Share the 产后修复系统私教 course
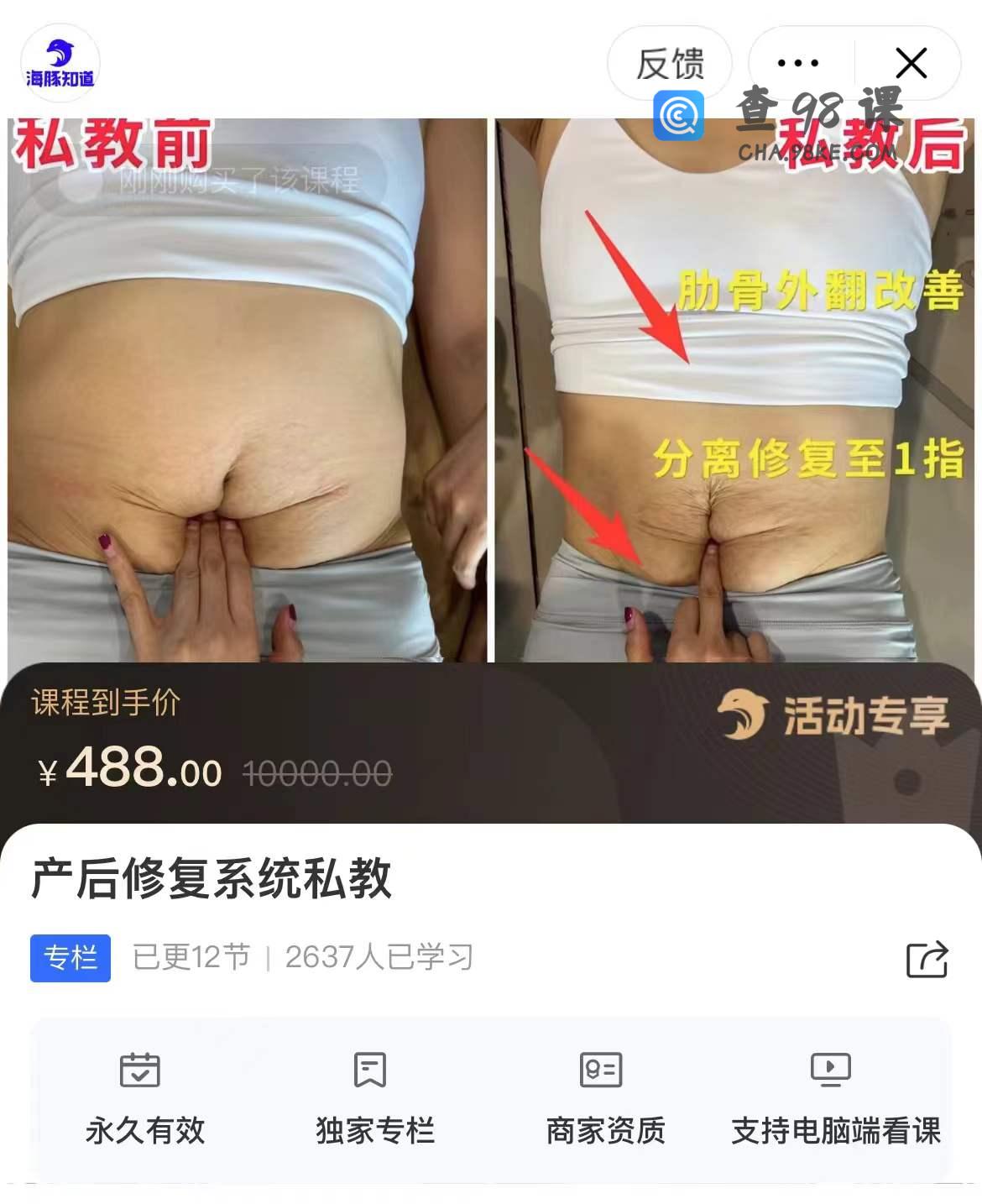Image resolution: width=982 pixels, height=1204 pixels. [x=927, y=959]
